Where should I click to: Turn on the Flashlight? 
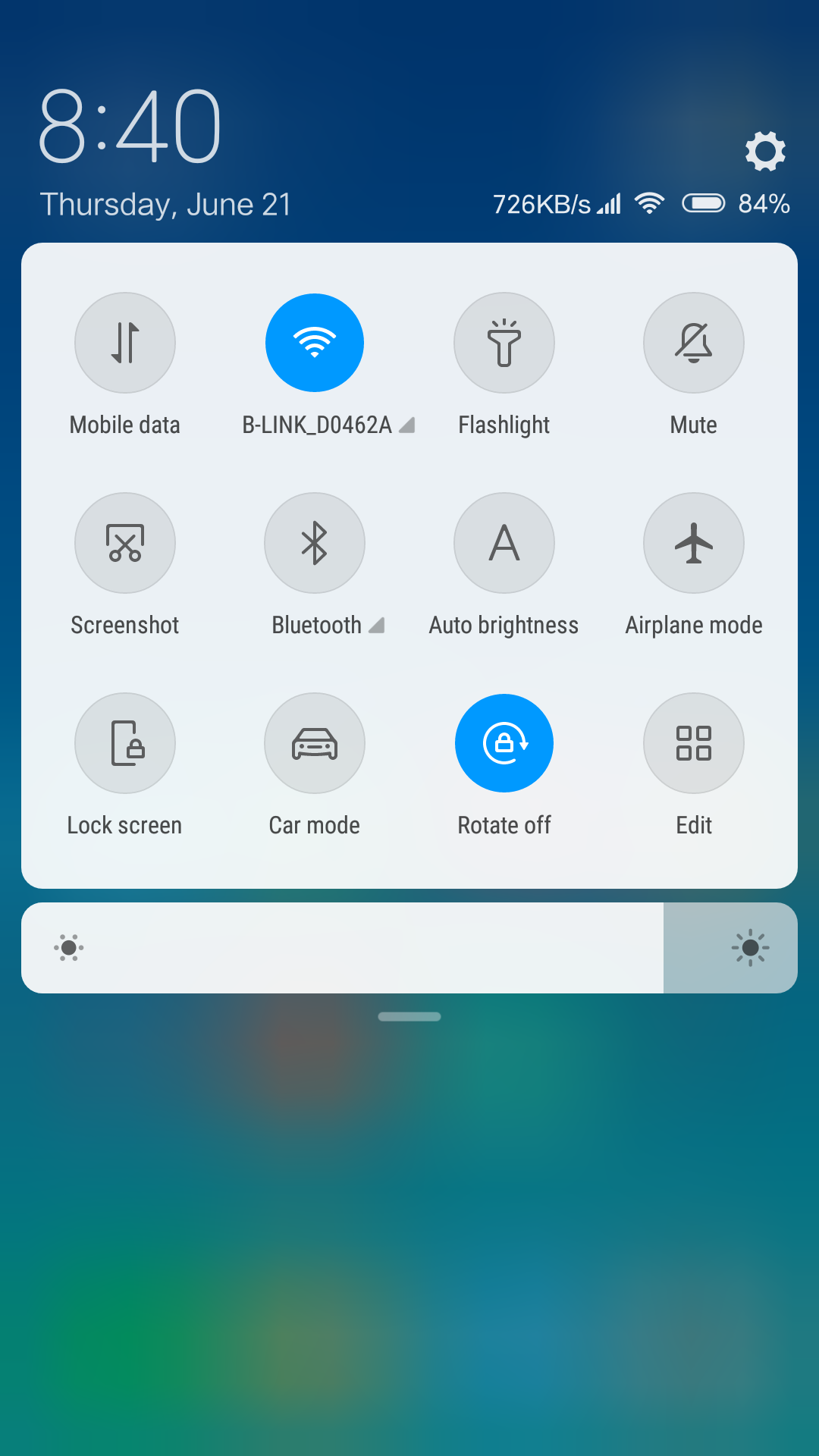click(x=504, y=343)
